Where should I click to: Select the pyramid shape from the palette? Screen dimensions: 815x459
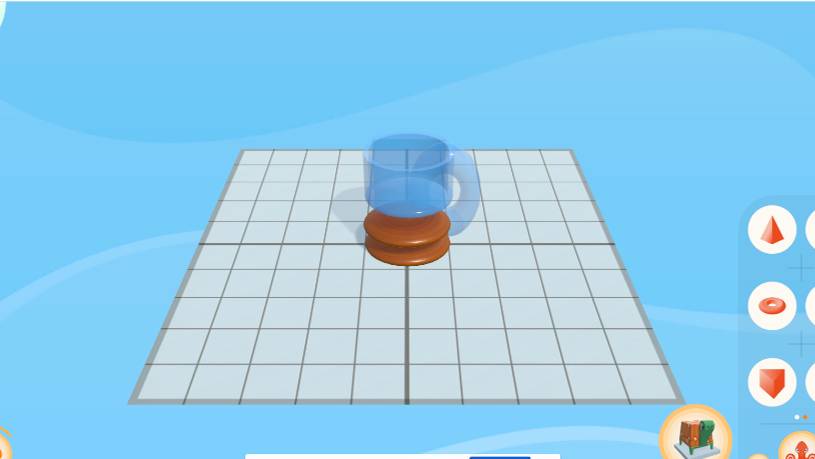click(771, 230)
